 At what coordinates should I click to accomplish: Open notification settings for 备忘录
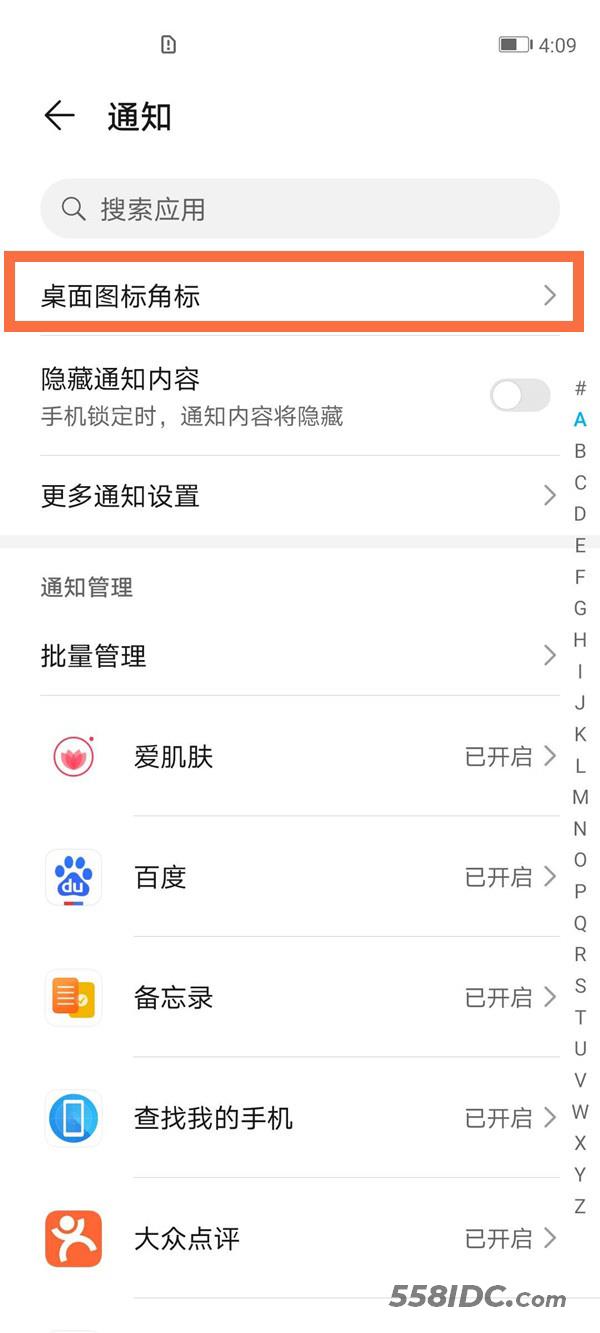300,997
